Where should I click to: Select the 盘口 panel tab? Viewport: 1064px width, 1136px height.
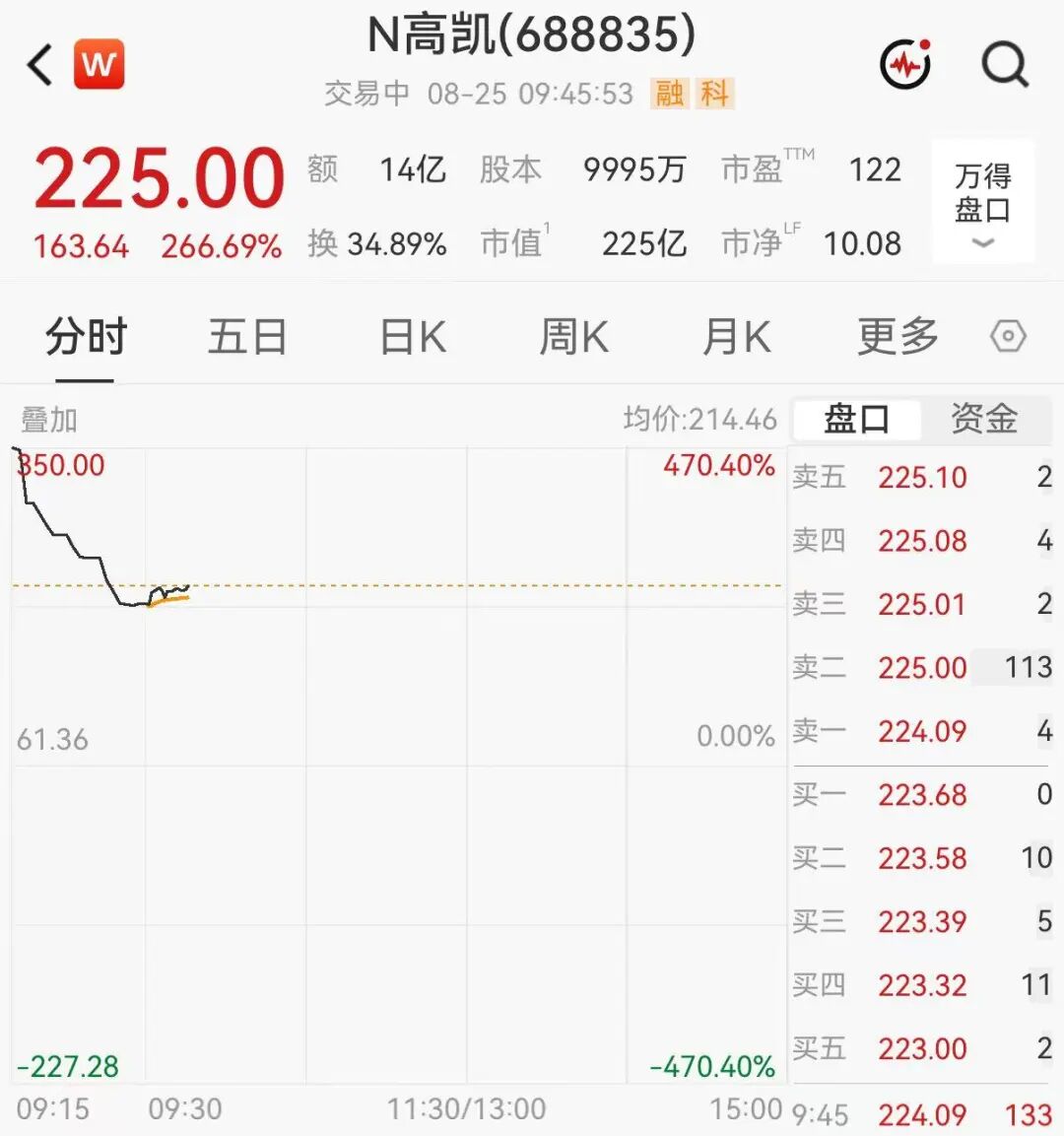(x=857, y=420)
